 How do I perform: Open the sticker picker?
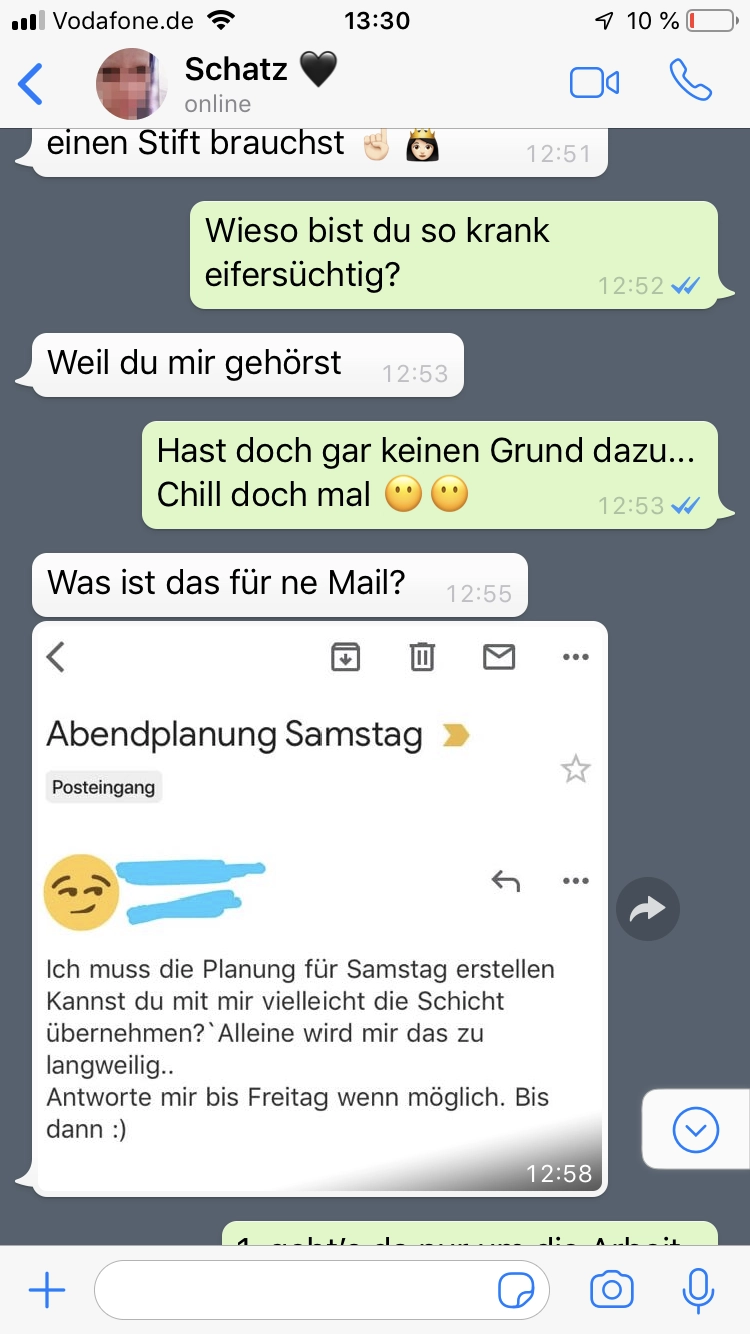point(516,1291)
